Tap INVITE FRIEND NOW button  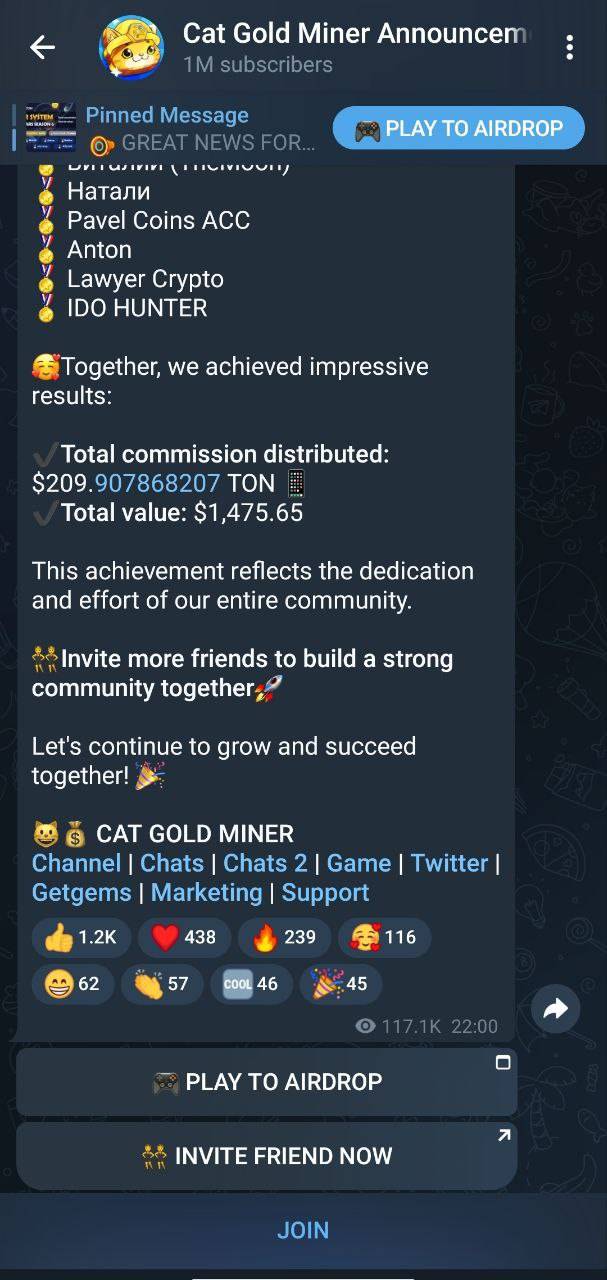click(266, 1155)
